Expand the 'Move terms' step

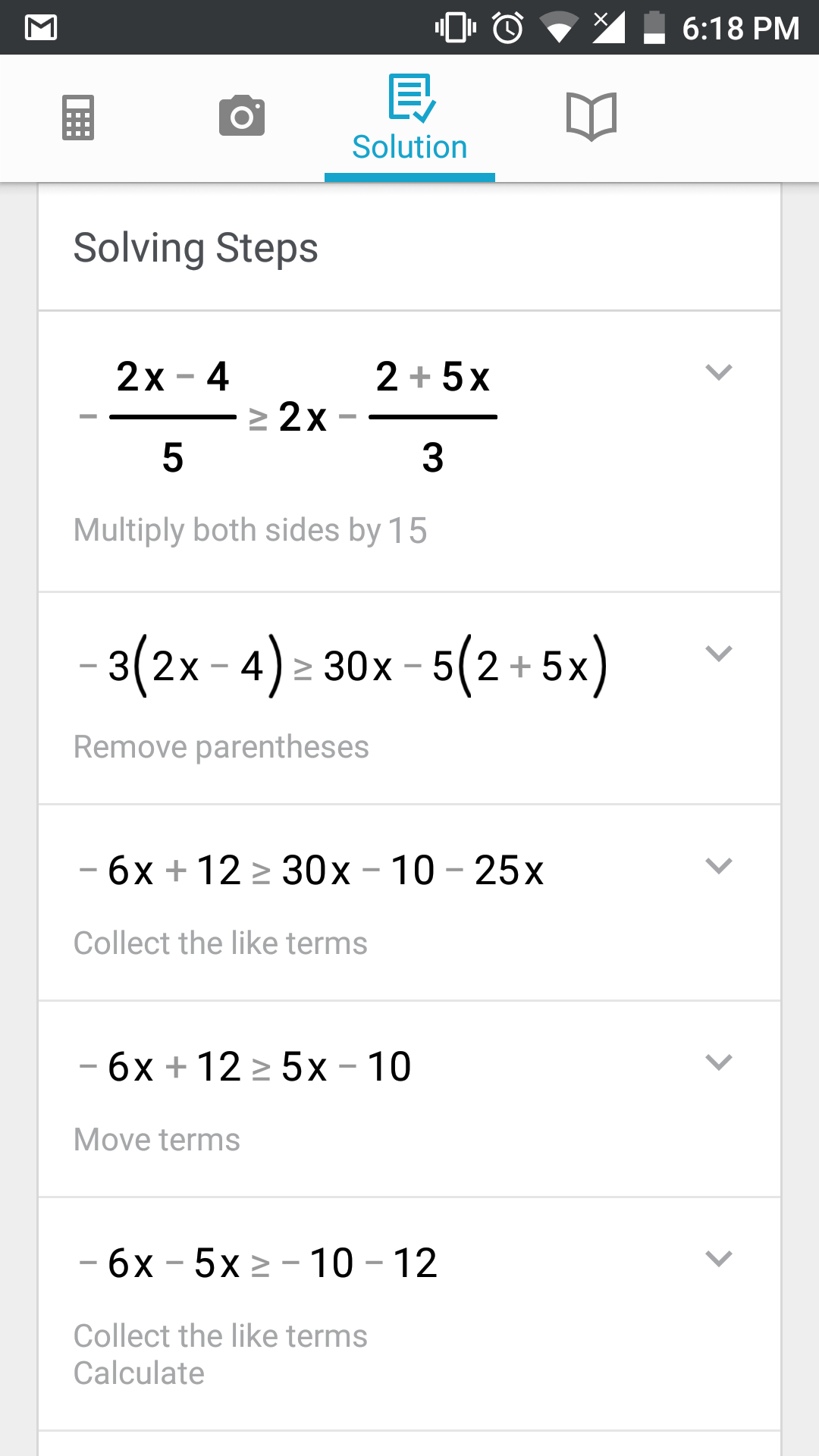click(x=718, y=1062)
